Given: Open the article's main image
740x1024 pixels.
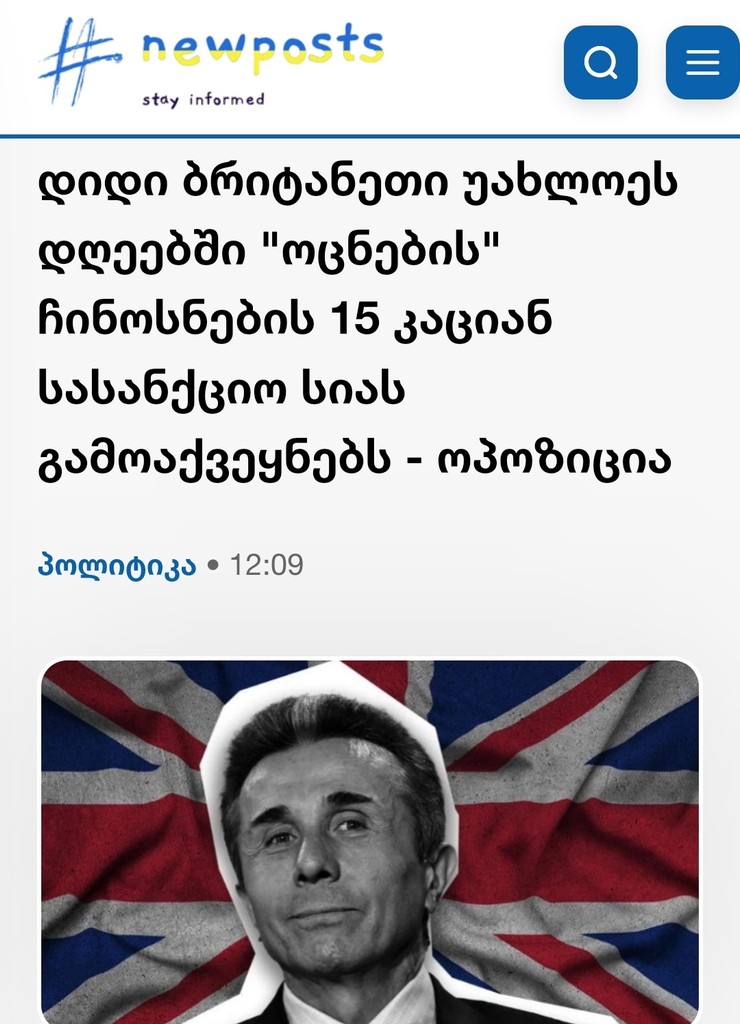Looking at the screenshot, I should click(370, 840).
